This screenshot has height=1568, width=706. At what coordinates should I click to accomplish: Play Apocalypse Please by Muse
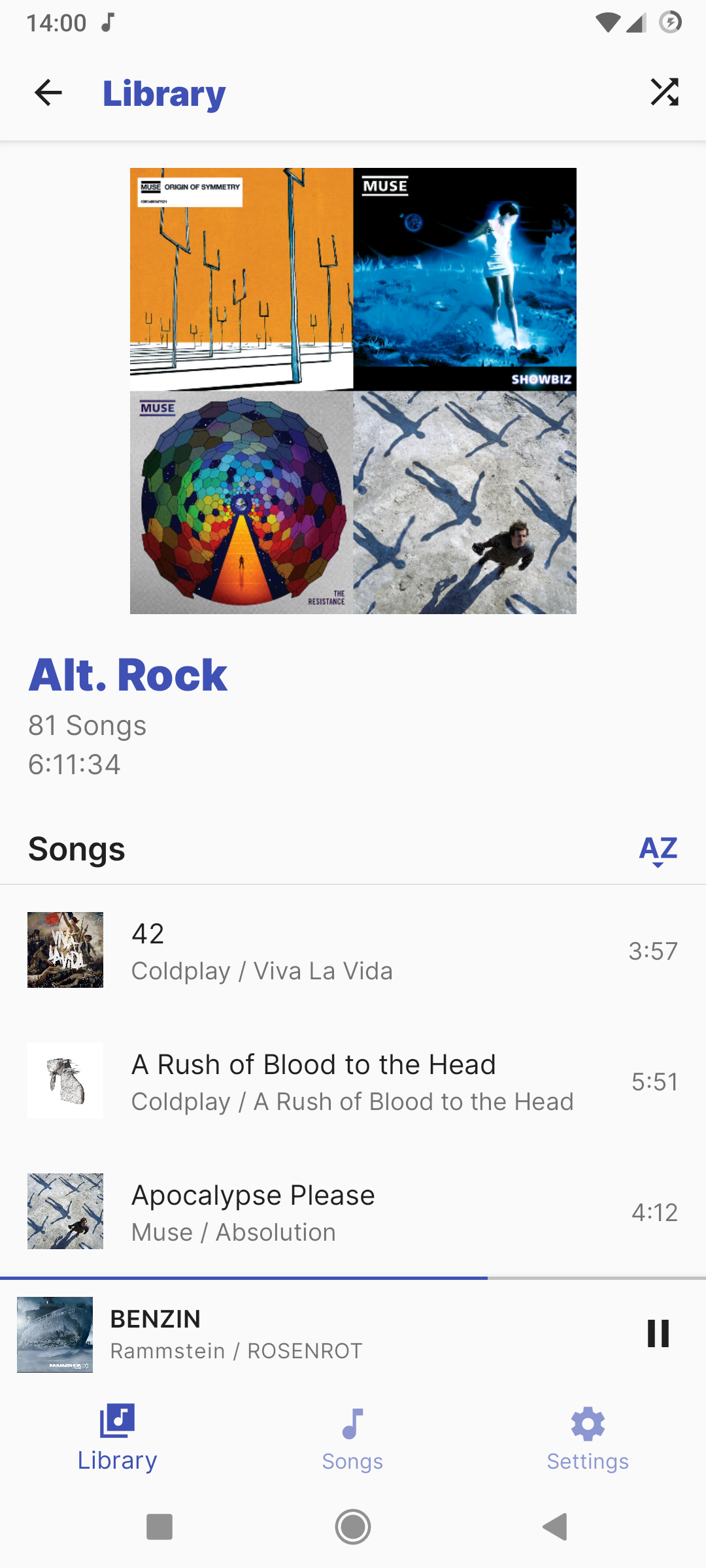353,1212
